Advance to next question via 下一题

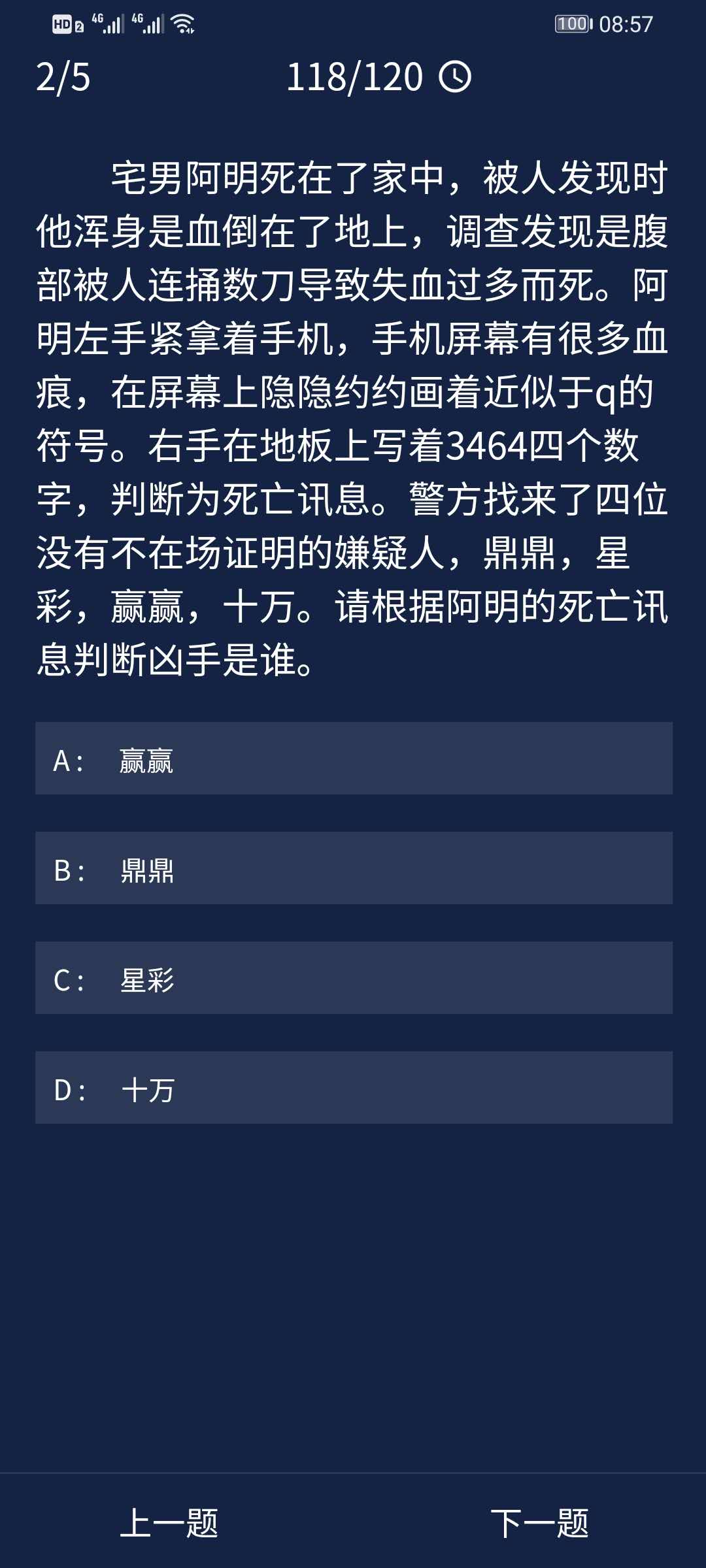[539, 1523]
